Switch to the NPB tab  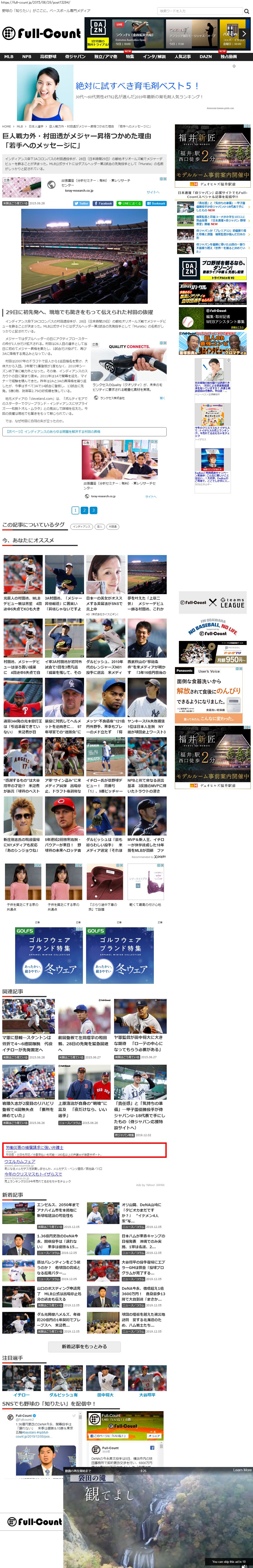pos(27,57)
